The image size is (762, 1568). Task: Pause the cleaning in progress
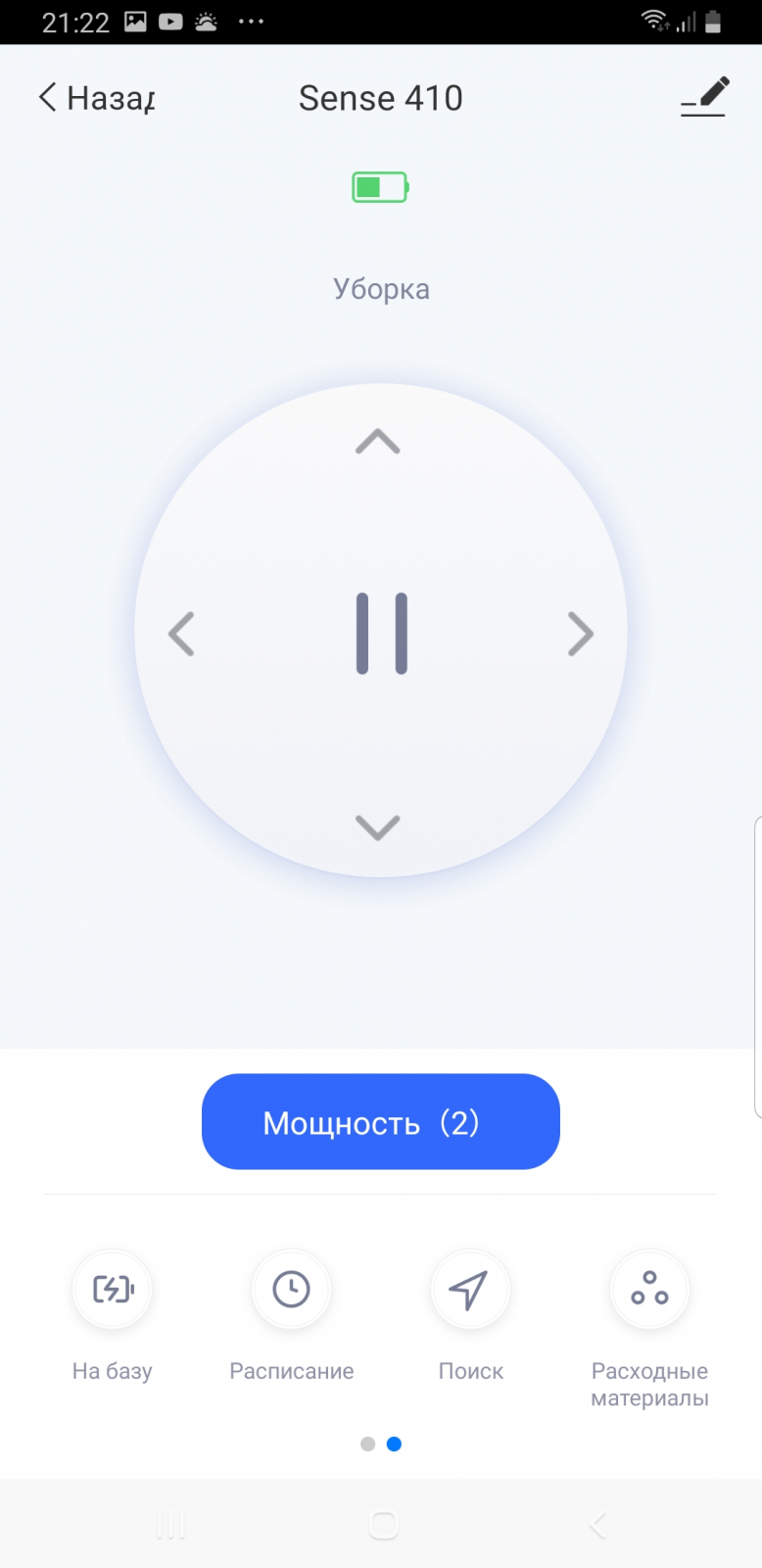coord(381,633)
